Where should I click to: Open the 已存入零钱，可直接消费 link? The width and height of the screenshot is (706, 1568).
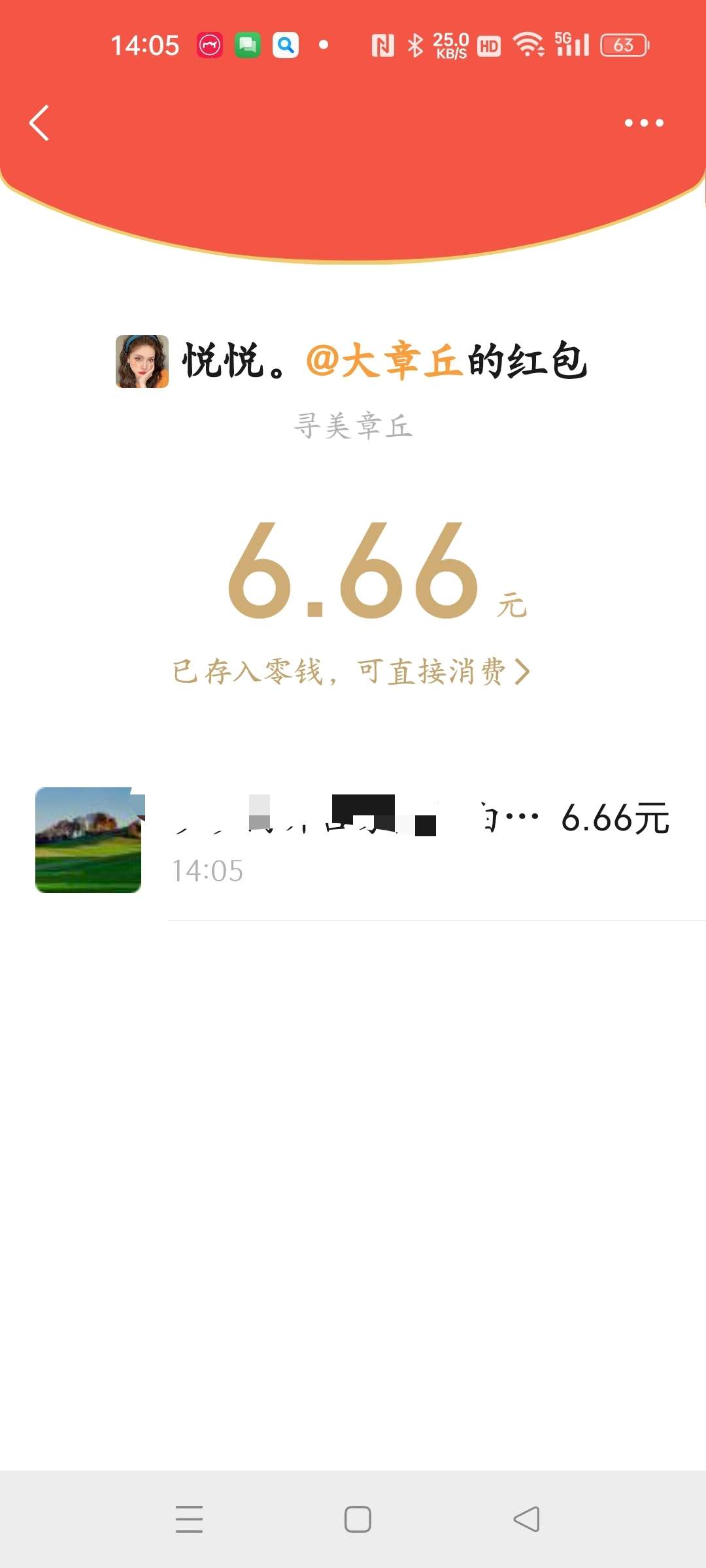pos(351,672)
